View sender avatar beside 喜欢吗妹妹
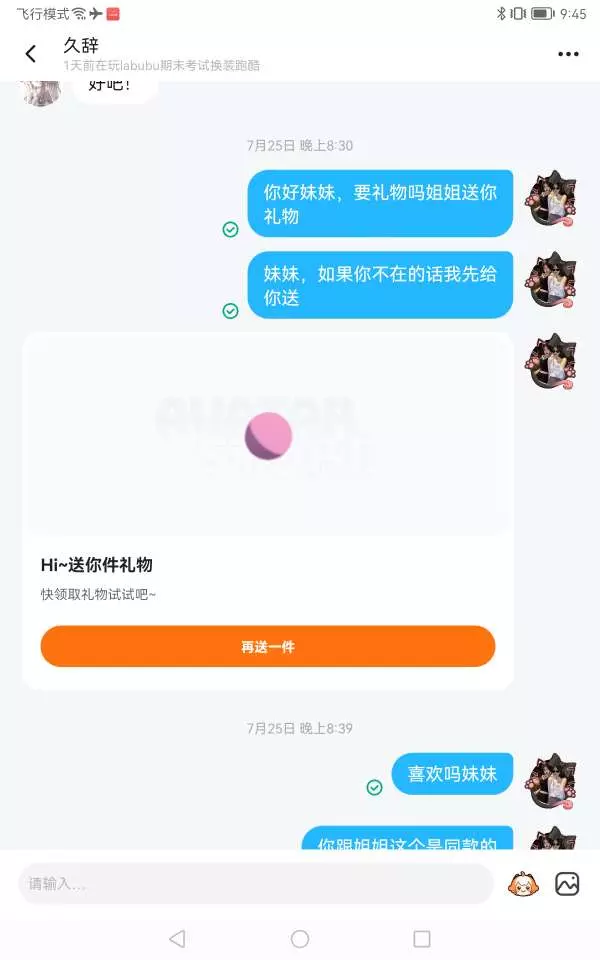Image resolution: width=600 pixels, height=960 pixels. [x=552, y=781]
